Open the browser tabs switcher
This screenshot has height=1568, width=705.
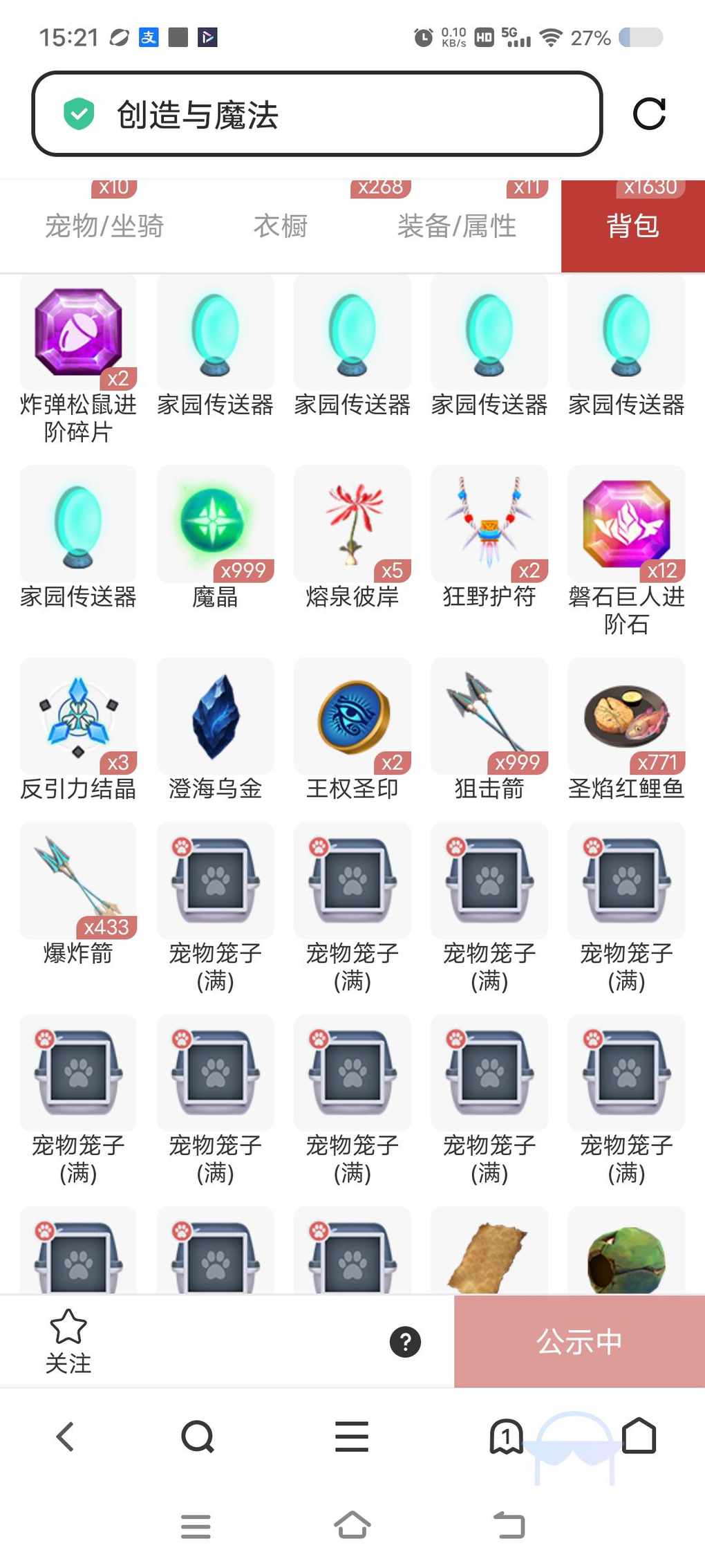[x=506, y=1437]
